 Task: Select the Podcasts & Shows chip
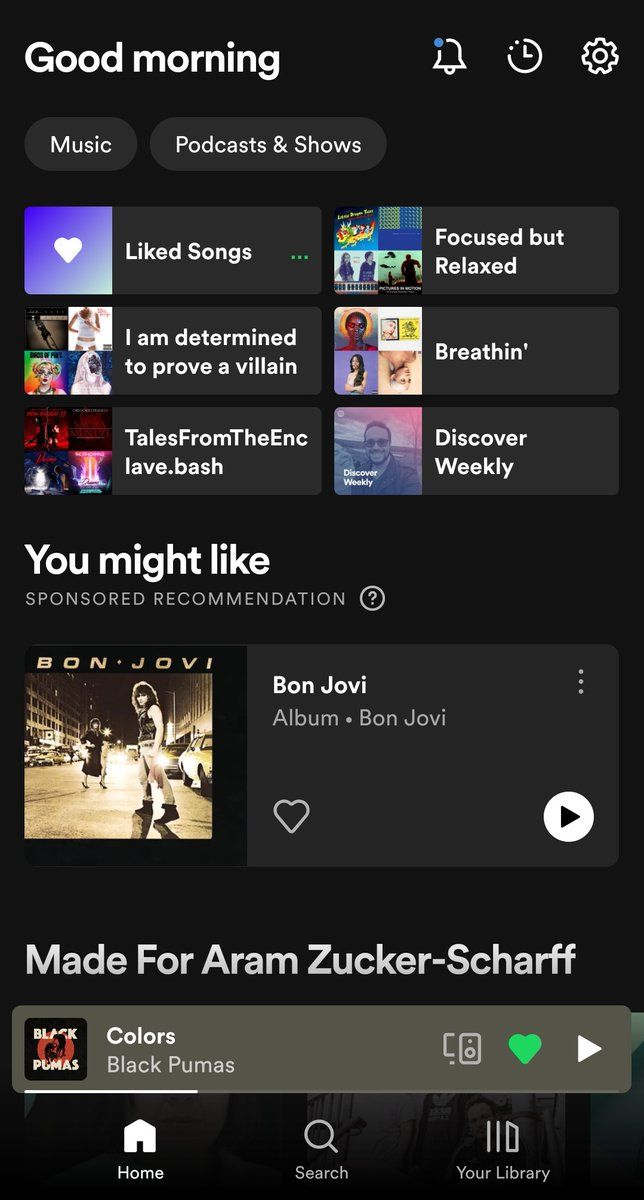point(268,144)
